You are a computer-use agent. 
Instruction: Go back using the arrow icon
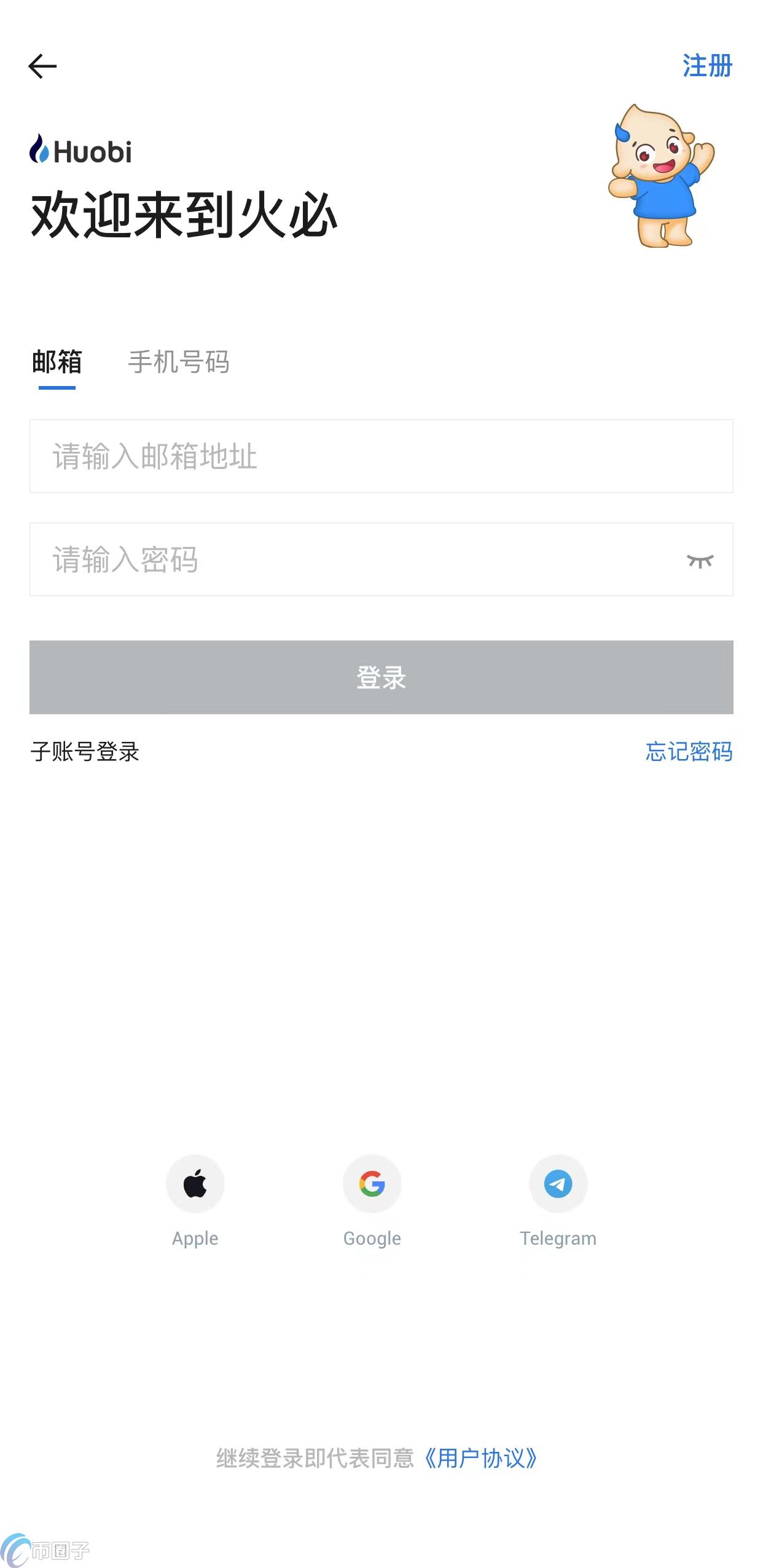pyautogui.click(x=42, y=66)
